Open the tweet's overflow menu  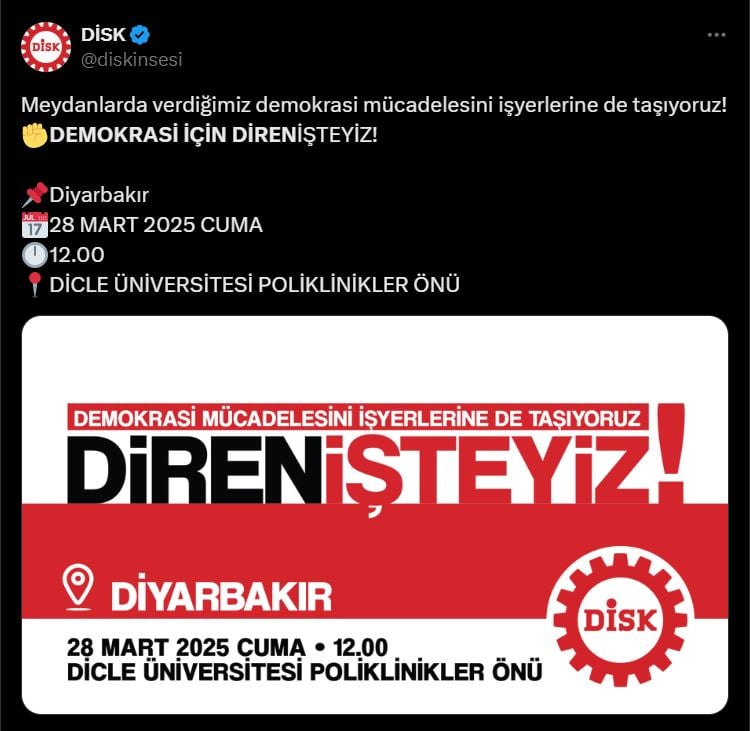[716, 35]
